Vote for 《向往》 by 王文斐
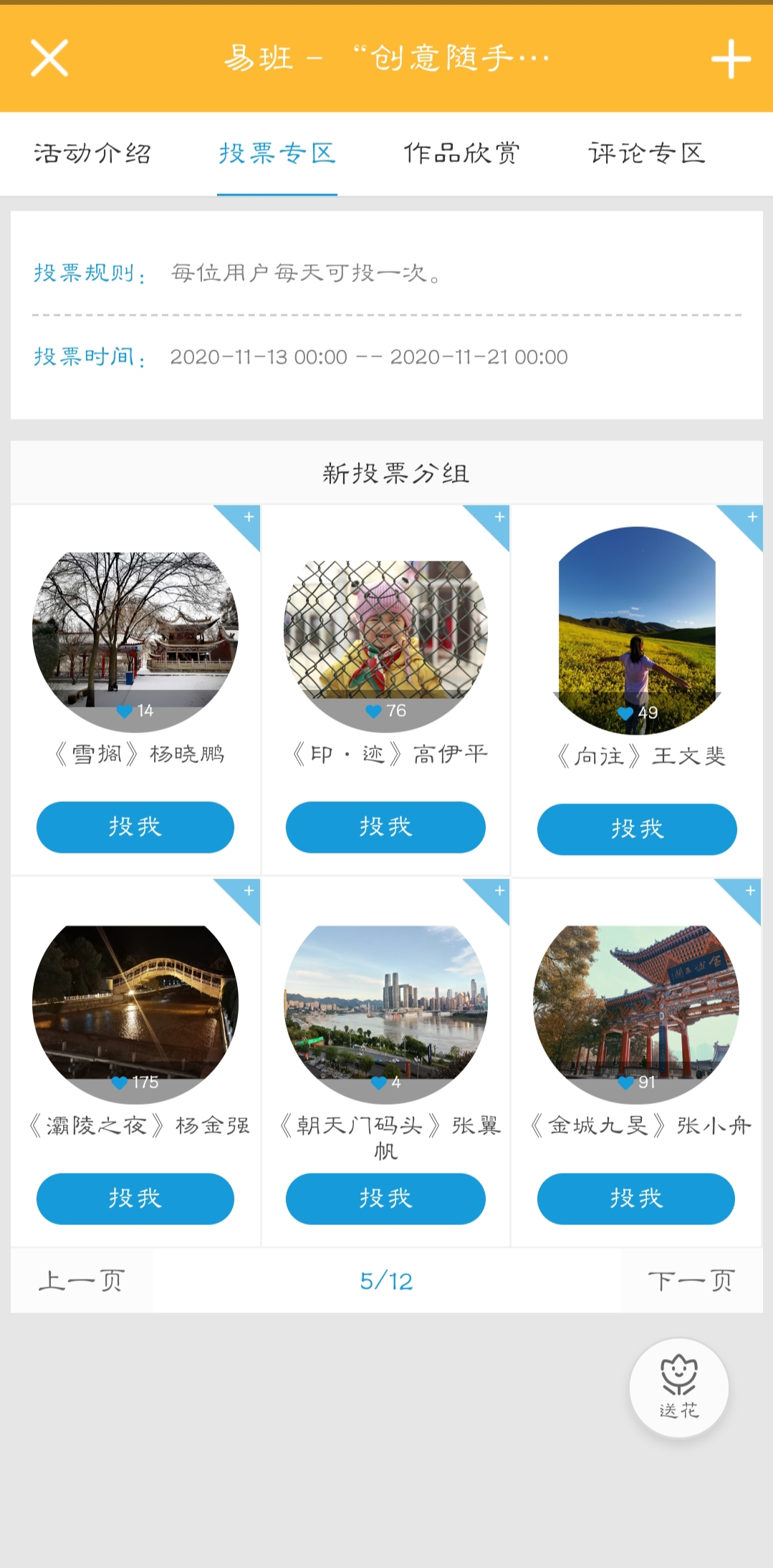The width and height of the screenshot is (773, 1568). coord(637,829)
